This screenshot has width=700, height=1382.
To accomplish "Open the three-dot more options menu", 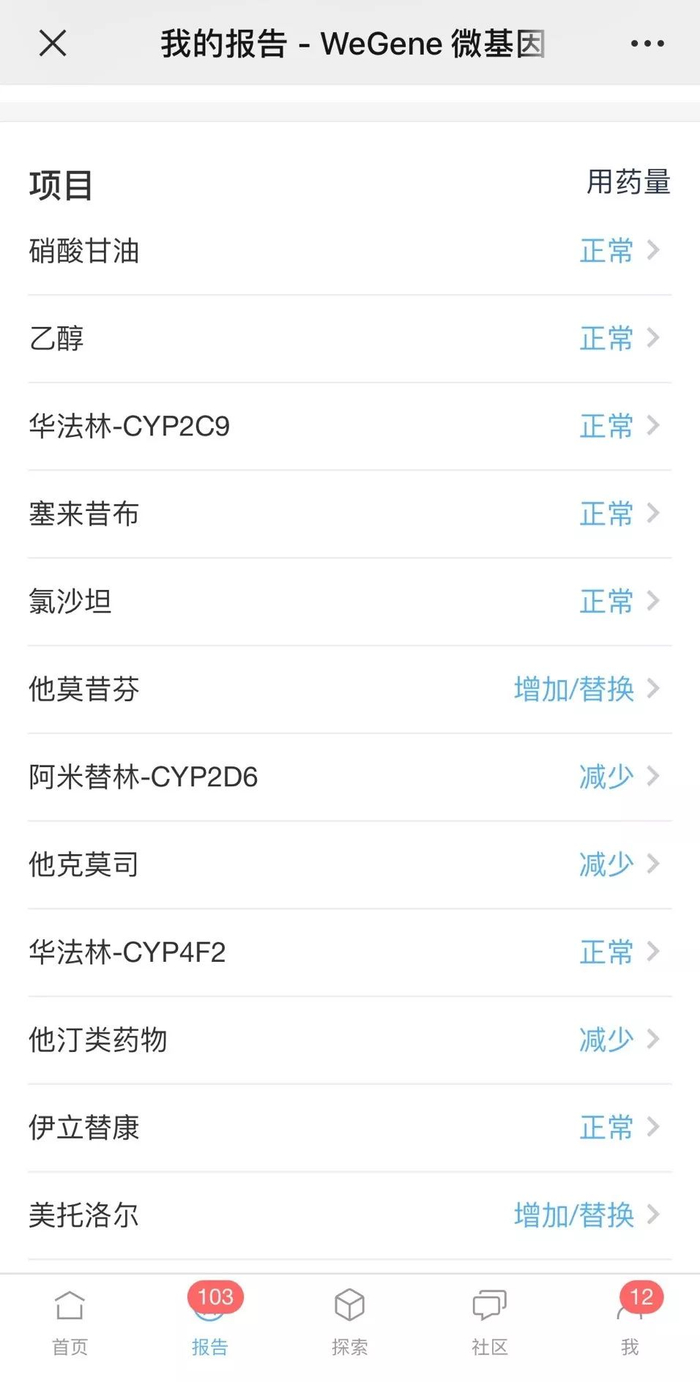I will [647, 43].
